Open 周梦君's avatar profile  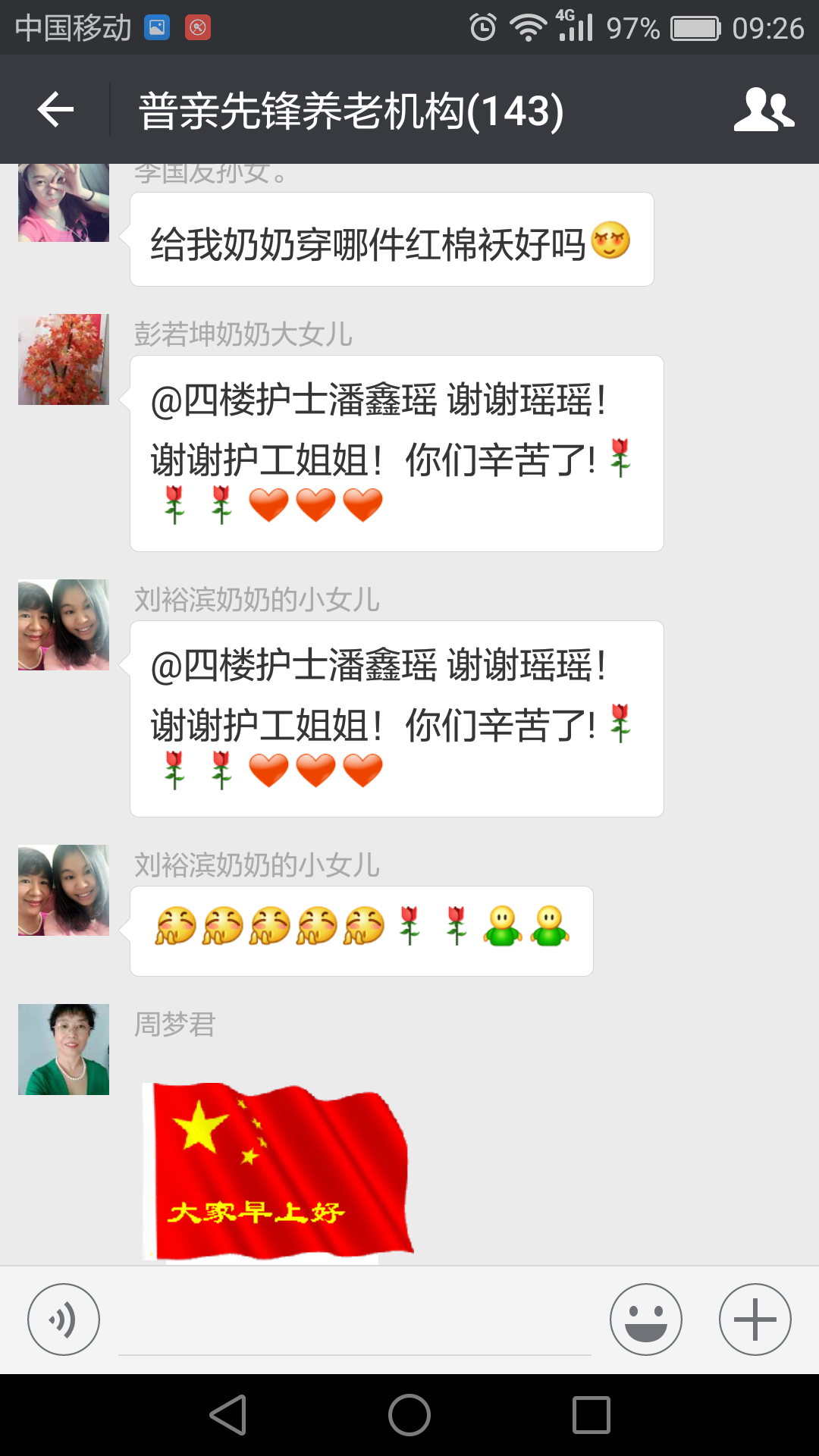pyautogui.click(x=64, y=1050)
